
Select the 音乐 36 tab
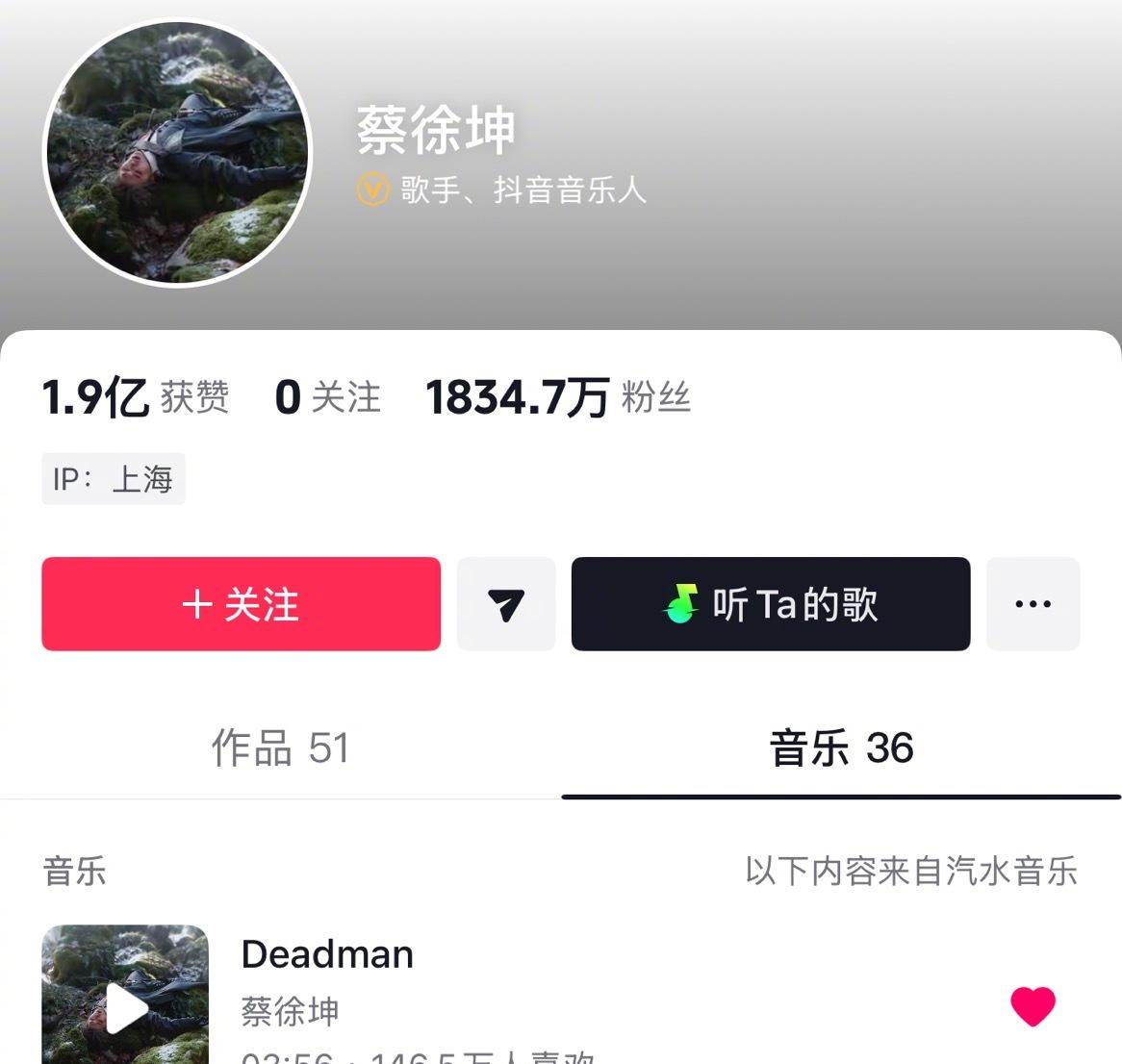point(841,748)
